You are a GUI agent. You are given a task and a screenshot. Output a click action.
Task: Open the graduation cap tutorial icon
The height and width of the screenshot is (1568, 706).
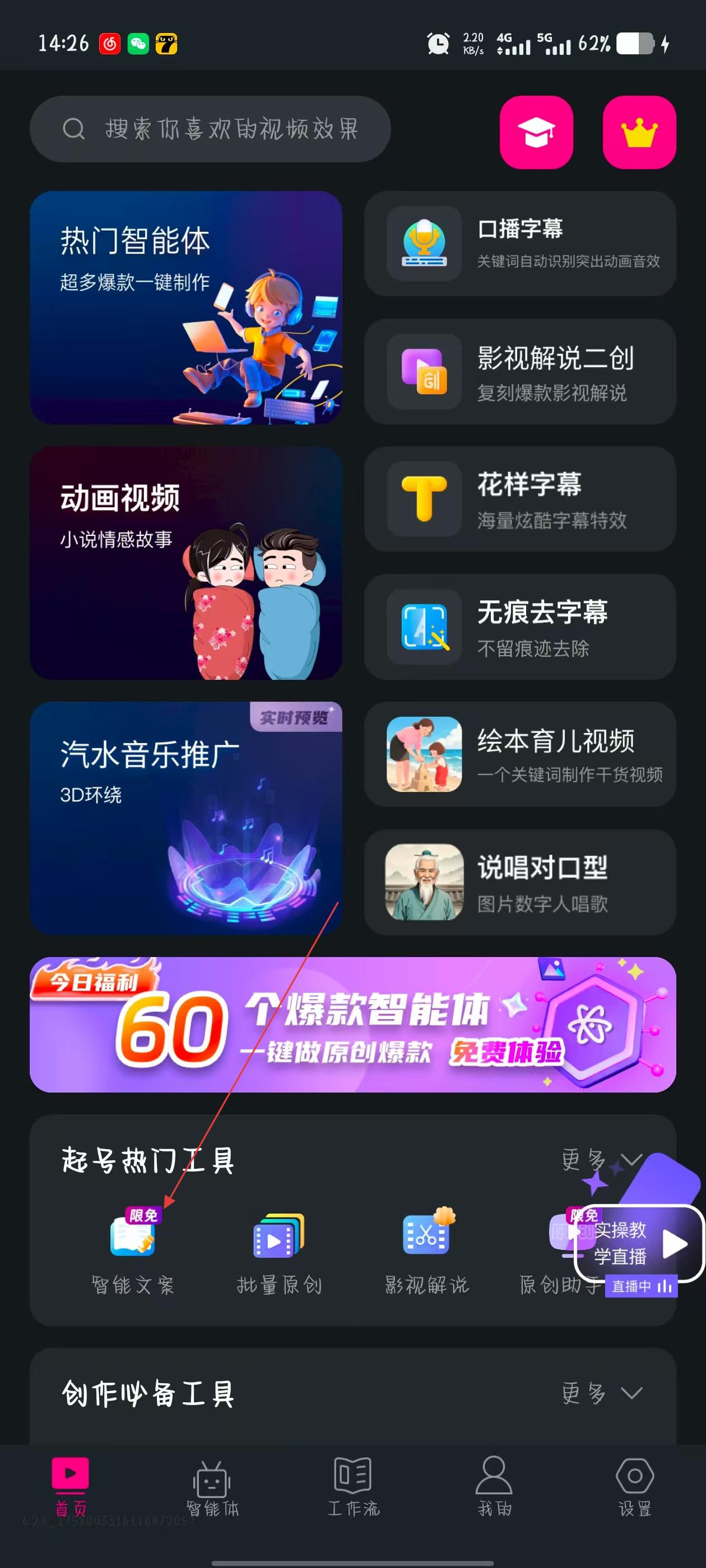coord(536,132)
